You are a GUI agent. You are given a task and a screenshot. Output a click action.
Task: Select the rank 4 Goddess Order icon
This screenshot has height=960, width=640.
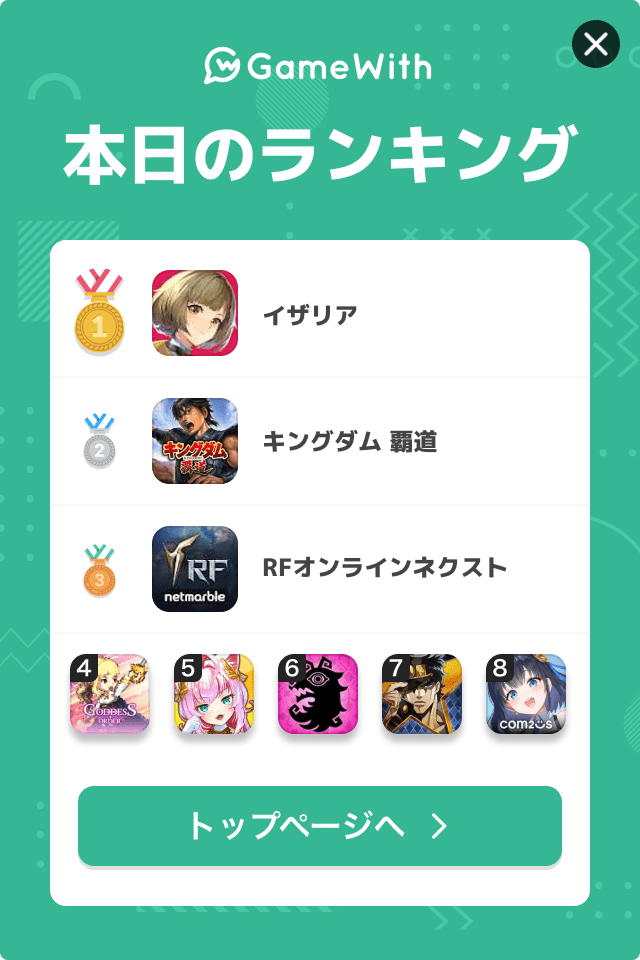coord(110,695)
